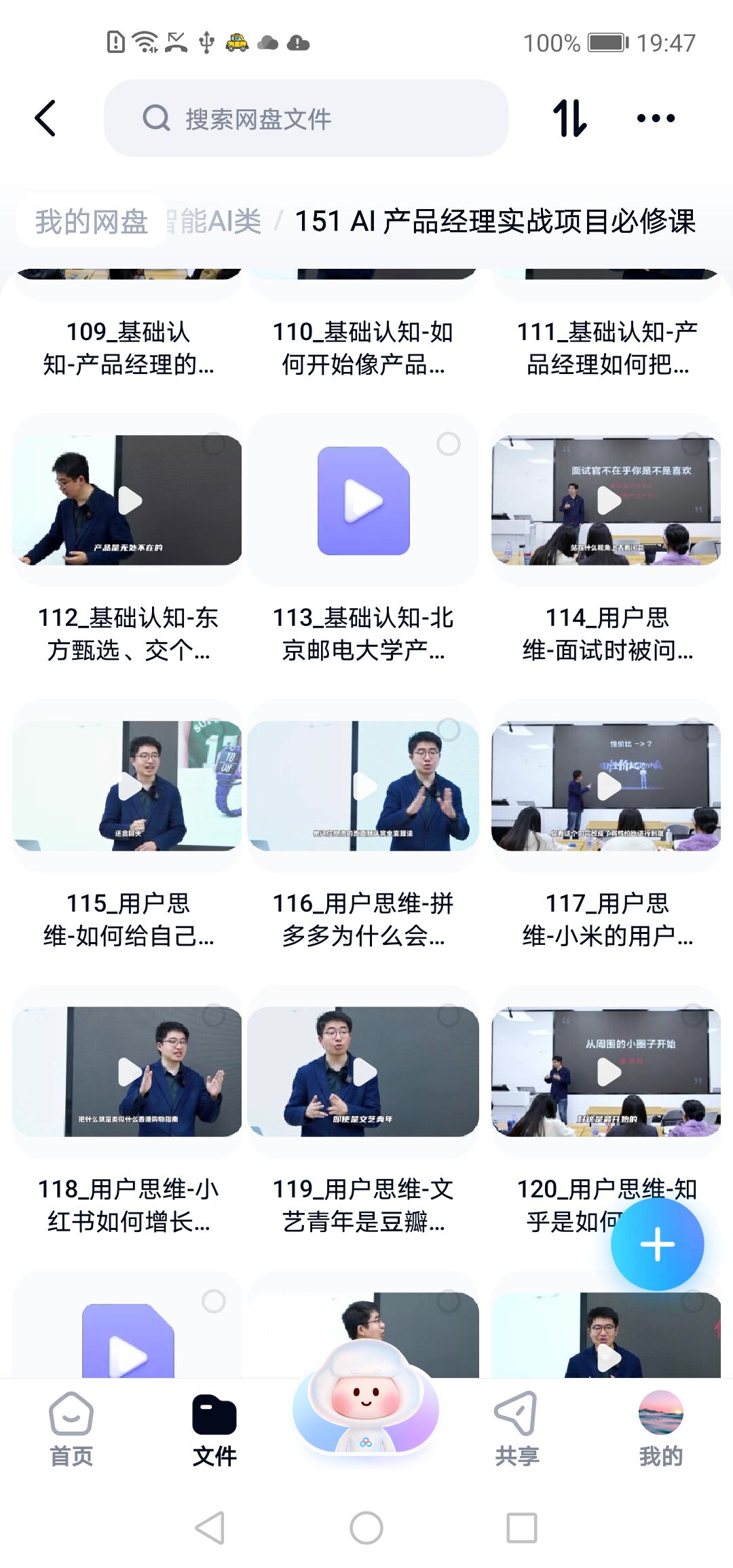
Task: Open video 115_用户思维-如何给自己
Action: (128, 786)
